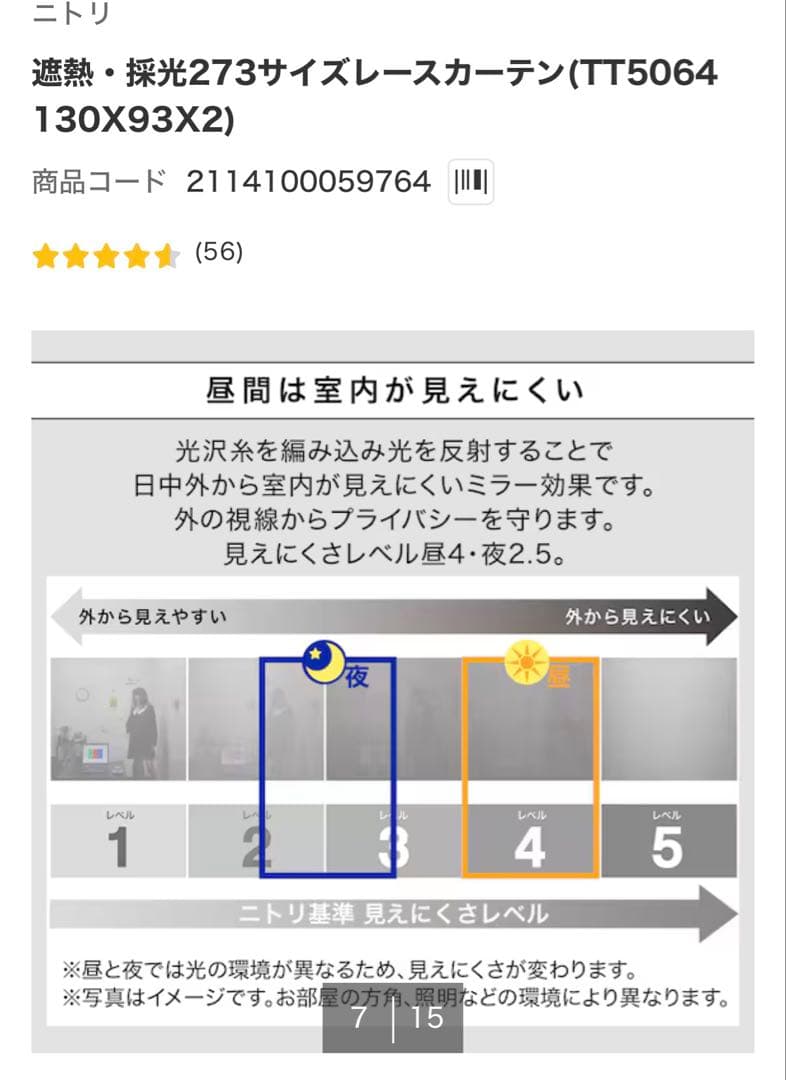Open the 56 customer reviews rating

click(138, 254)
